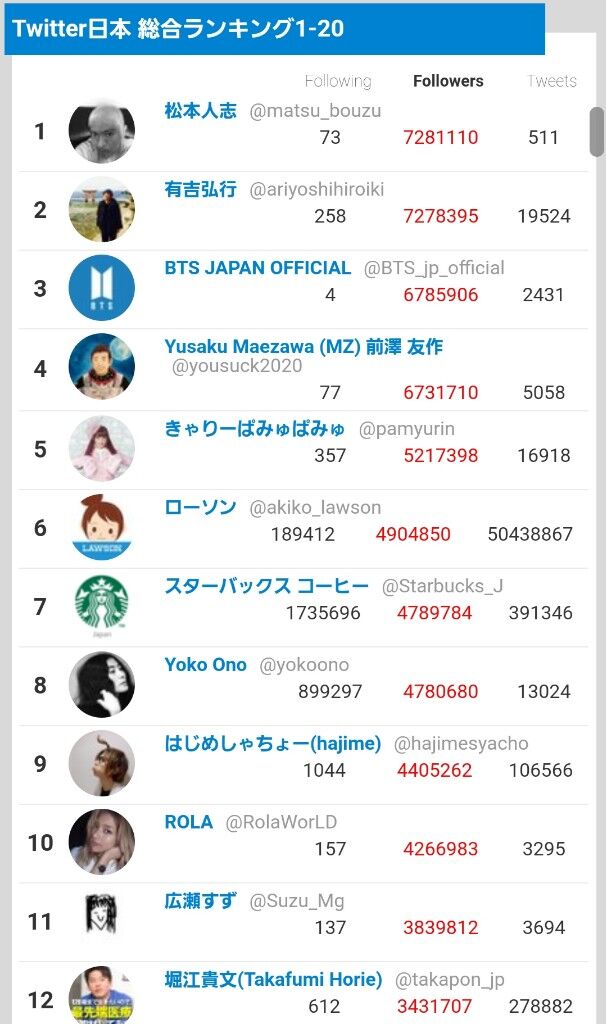Open 松本人志 profile link
606x1024 pixels.
coord(200,110)
